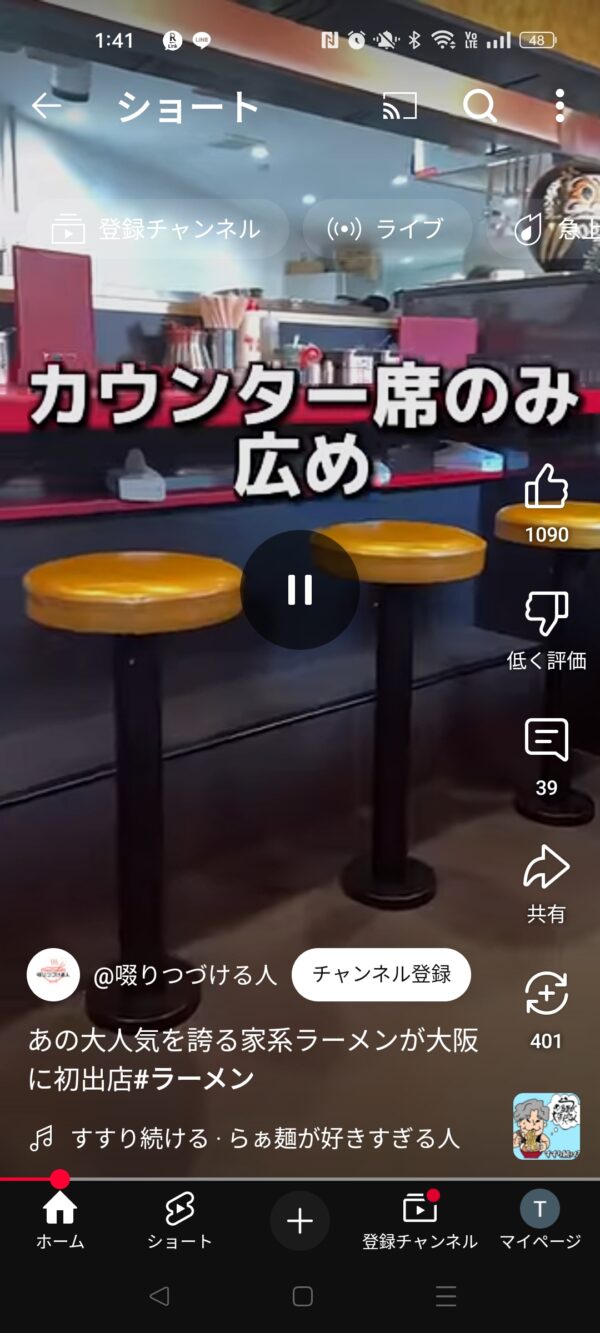Share this short via 共有
Screen dimensions: 600x1333
coord(546,868)
